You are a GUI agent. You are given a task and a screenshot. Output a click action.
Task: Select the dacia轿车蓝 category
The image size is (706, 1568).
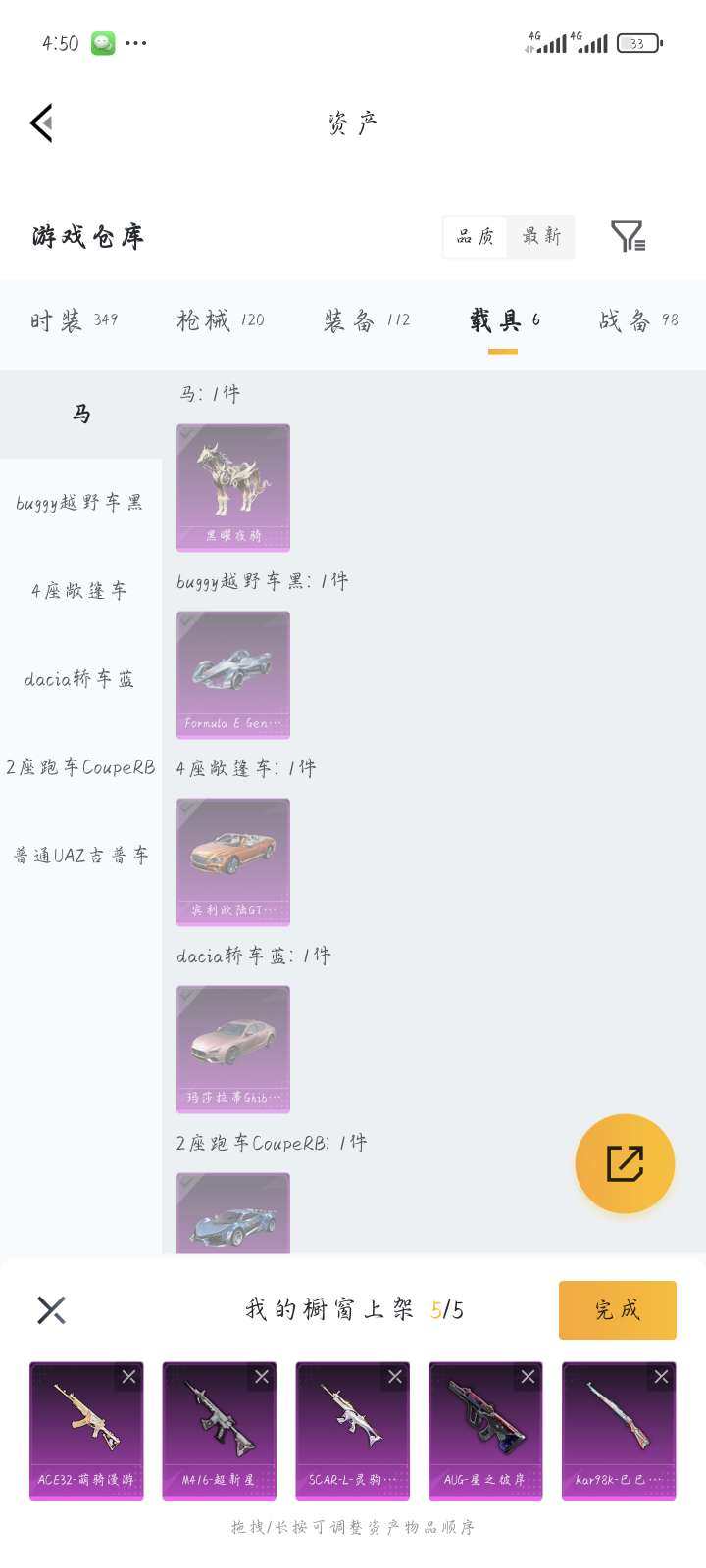coord(80,678)
